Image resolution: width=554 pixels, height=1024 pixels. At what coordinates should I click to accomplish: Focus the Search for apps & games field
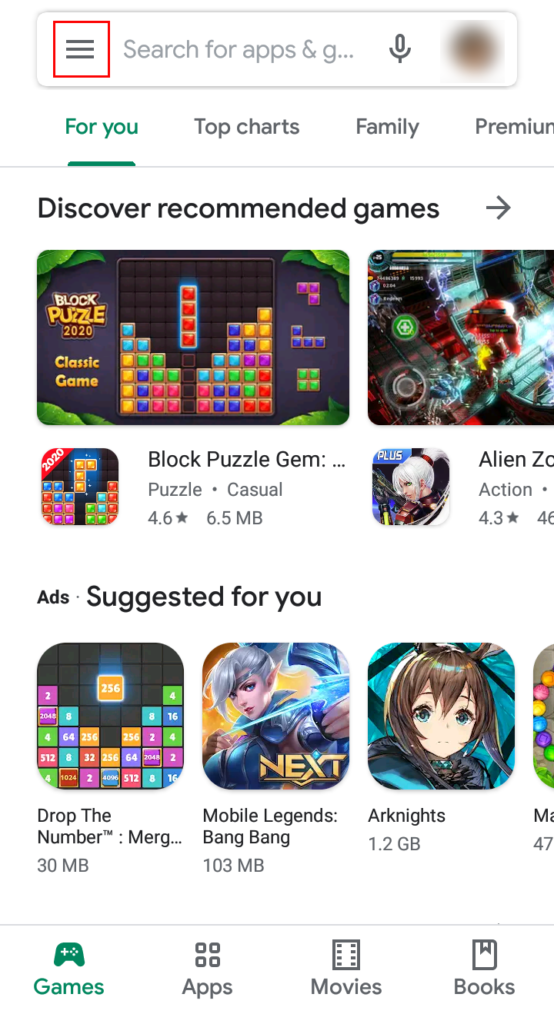coord(238,49)
